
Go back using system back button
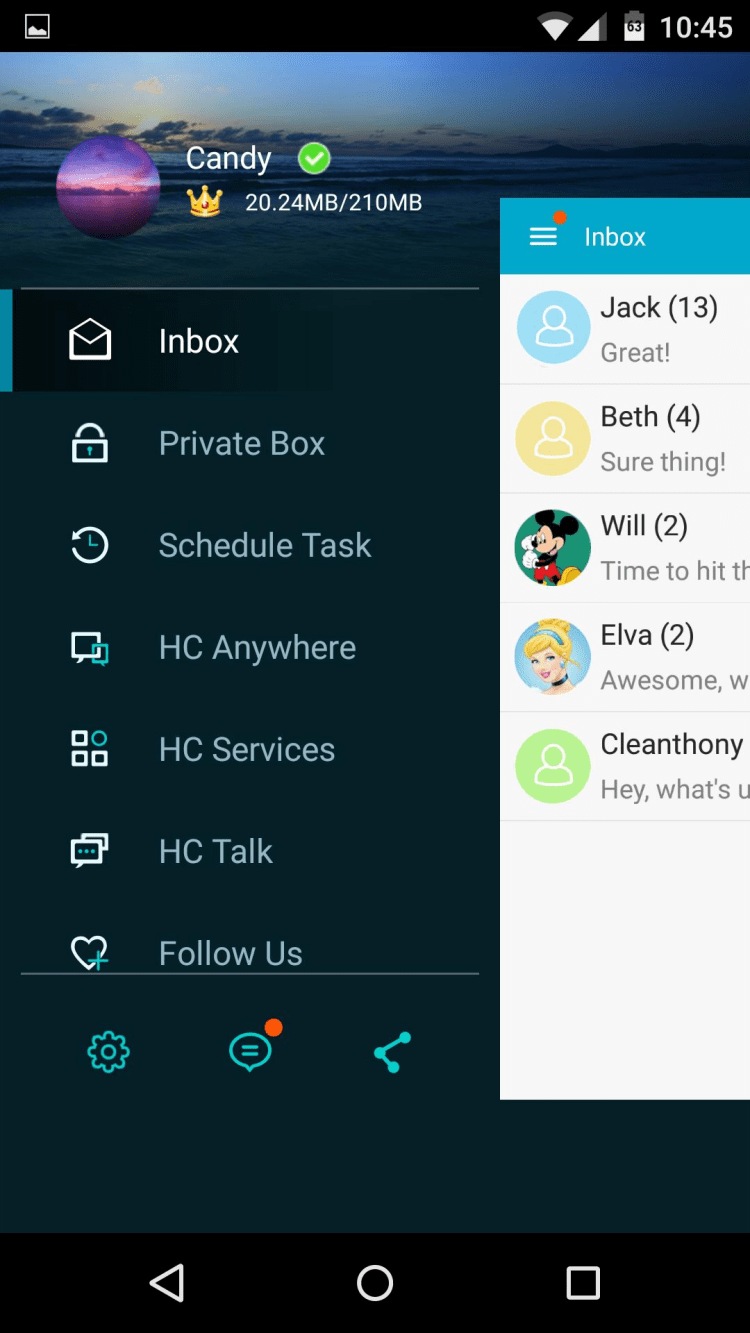167,1282
